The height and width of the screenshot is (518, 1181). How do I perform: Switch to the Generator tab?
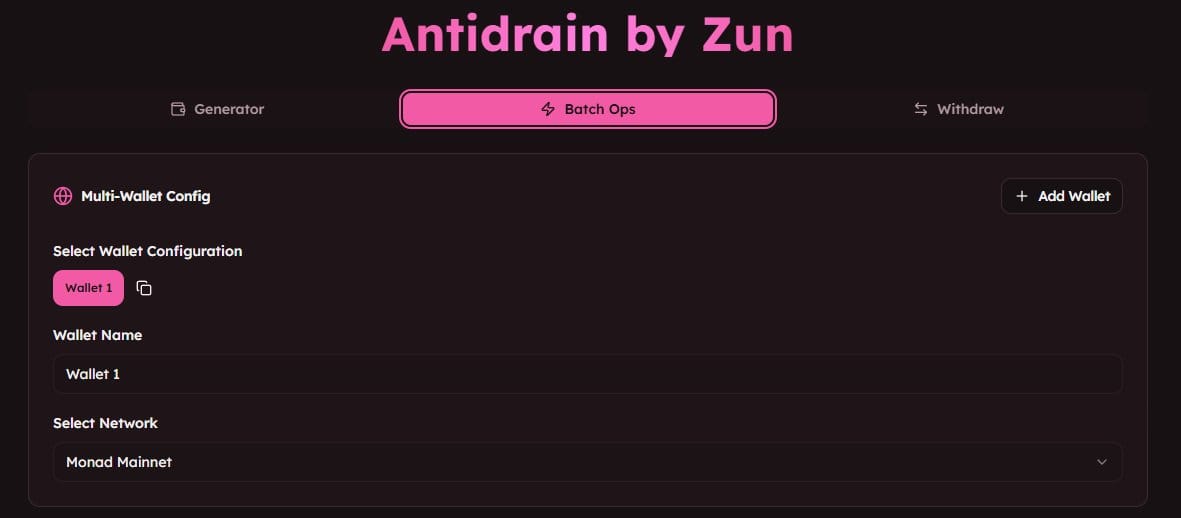[x=217, y=109]
